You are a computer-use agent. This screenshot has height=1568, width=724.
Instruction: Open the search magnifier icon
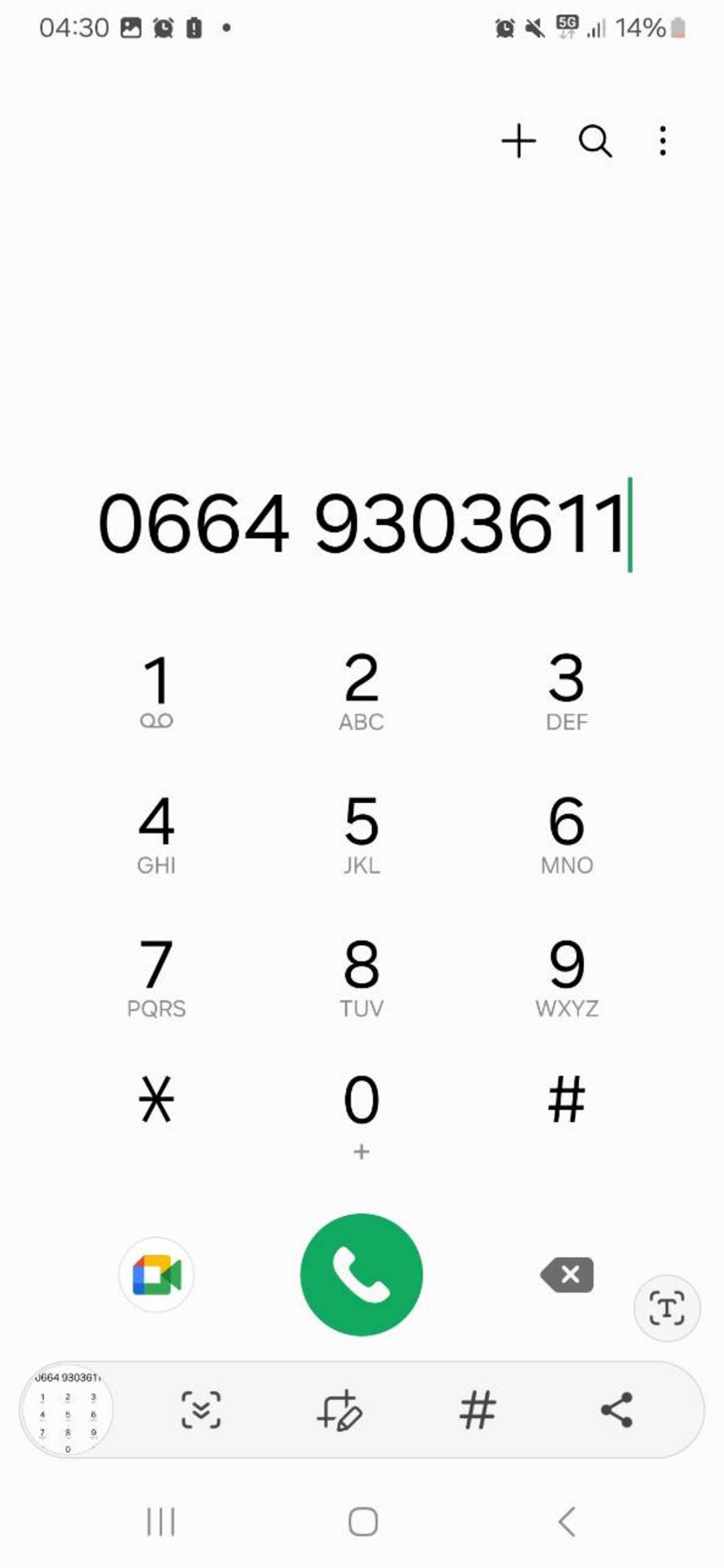pyautogui.click(x=595, y=141)
